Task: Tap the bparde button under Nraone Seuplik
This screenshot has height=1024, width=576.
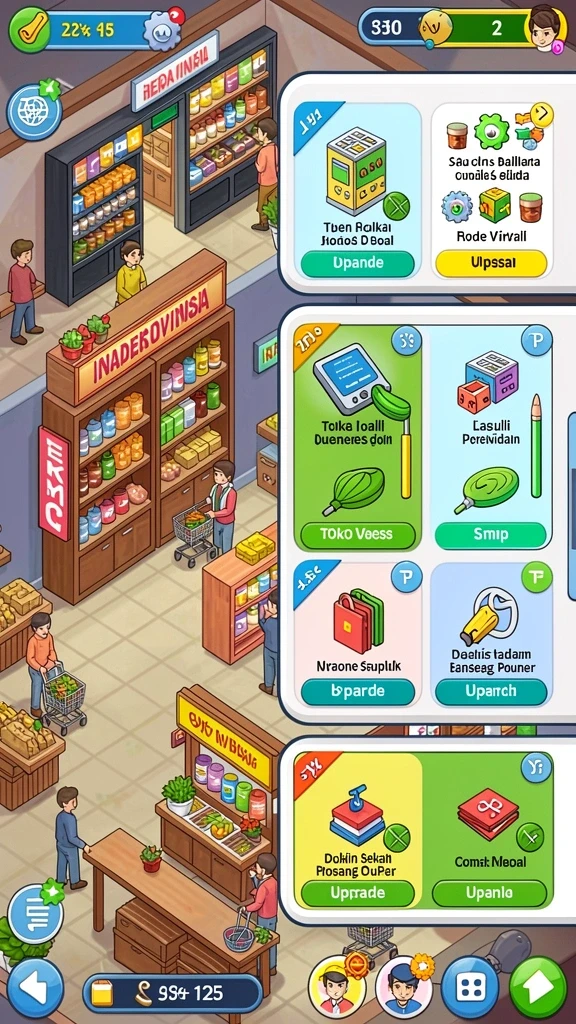Action: click(x=357, y=692)
